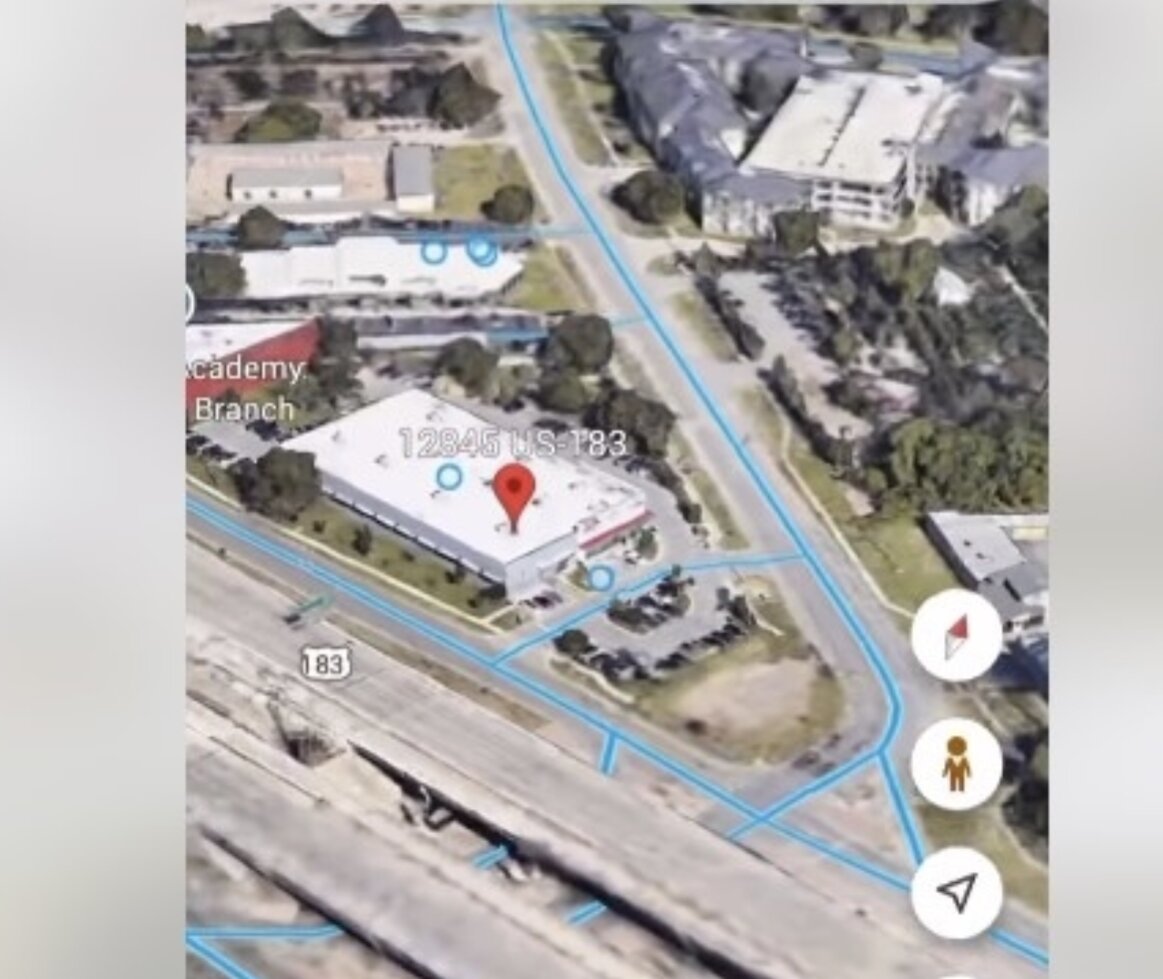Tap the compass to reset map orientation
1163x979 pixels.
coord(956,636)
